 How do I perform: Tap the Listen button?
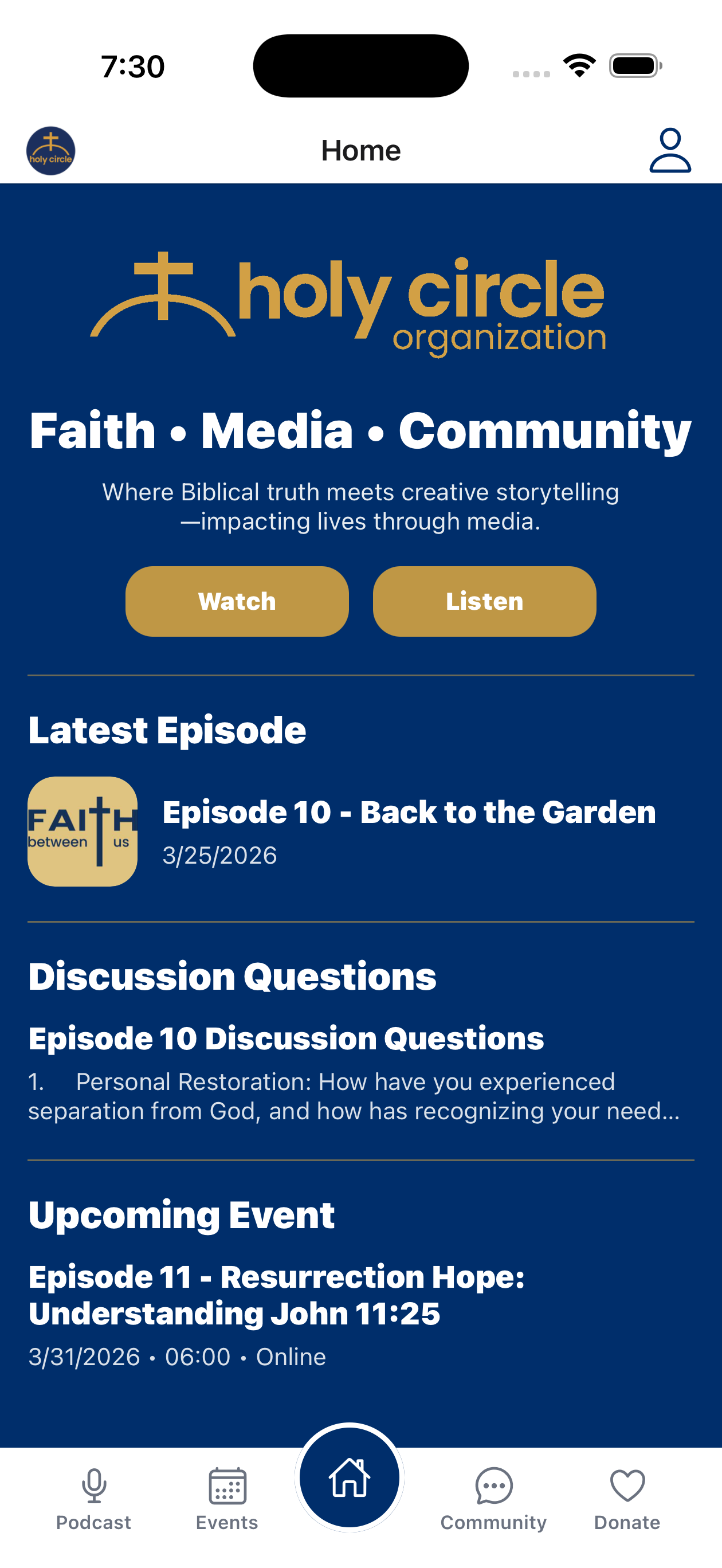click(x=484, y=601)
